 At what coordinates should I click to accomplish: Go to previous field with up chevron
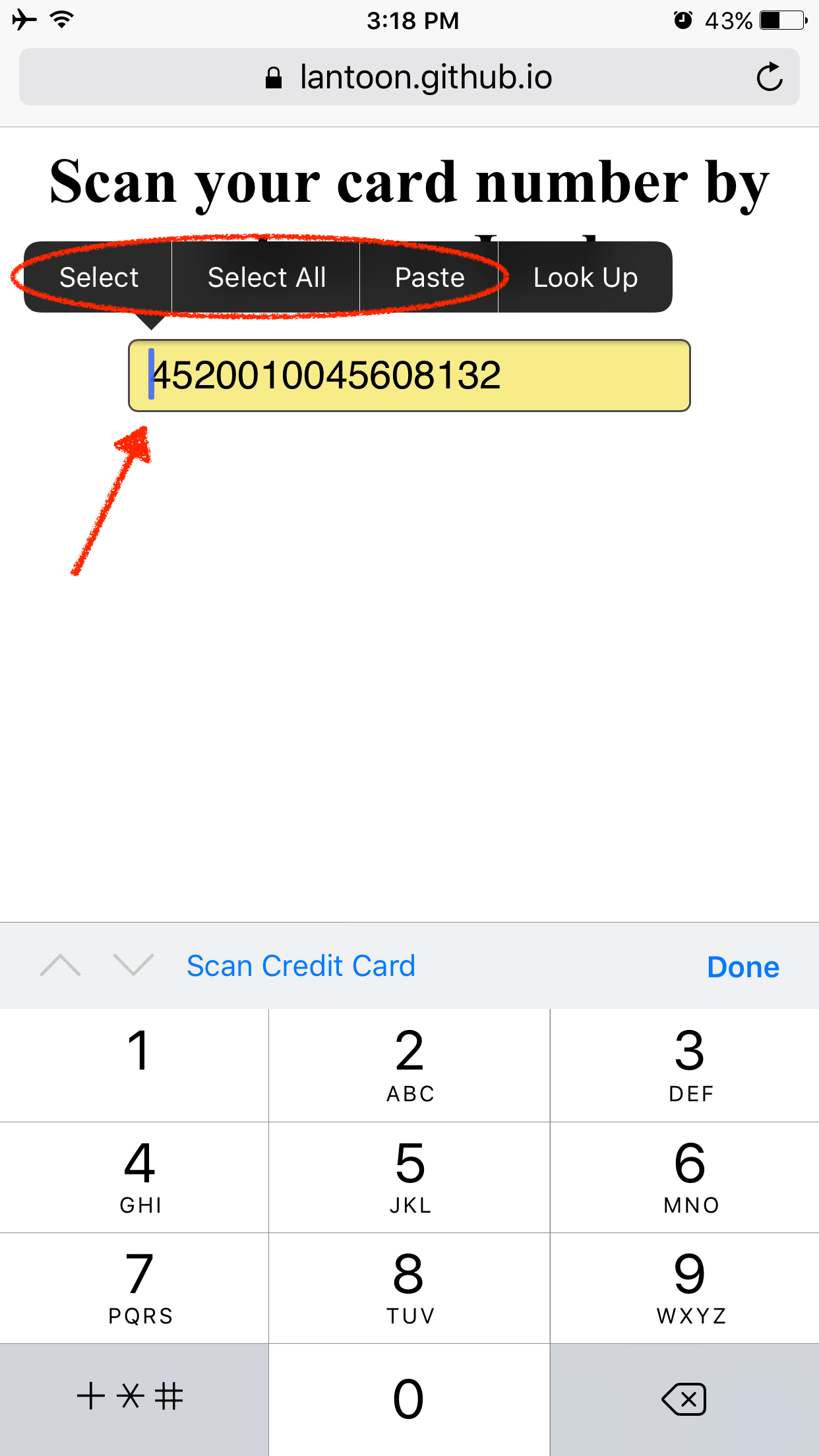(60, 965)
